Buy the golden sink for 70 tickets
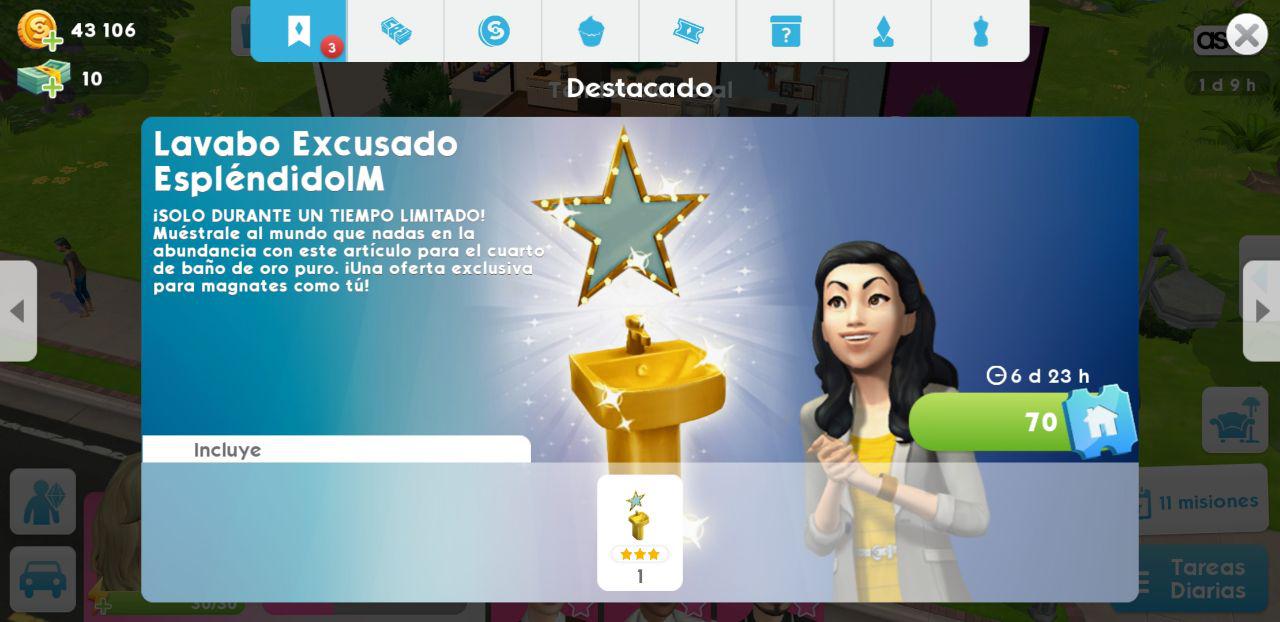Screen dimensions: 1280x622 coord(1020,422)
